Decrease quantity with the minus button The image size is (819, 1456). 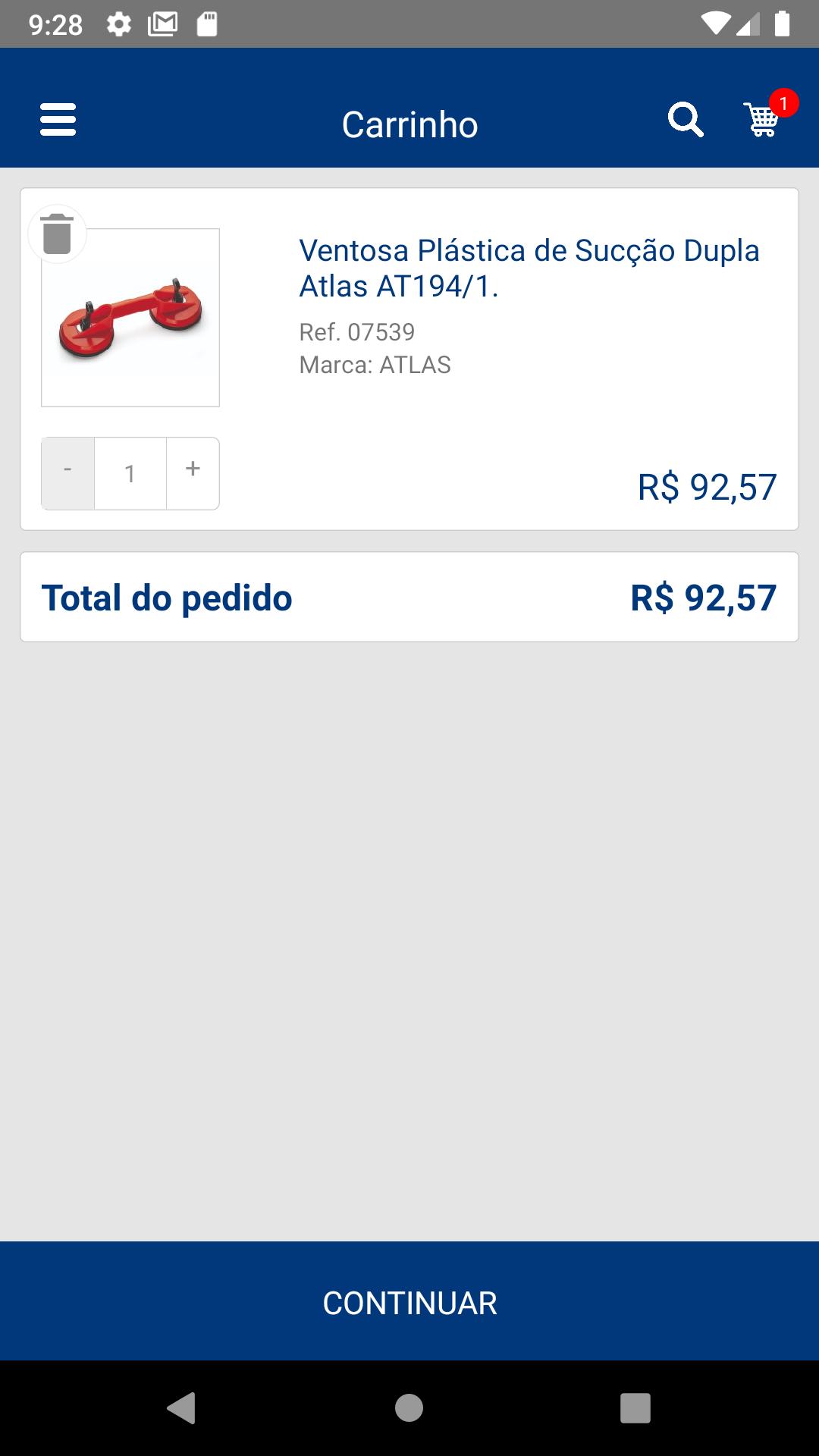[68, 473]
